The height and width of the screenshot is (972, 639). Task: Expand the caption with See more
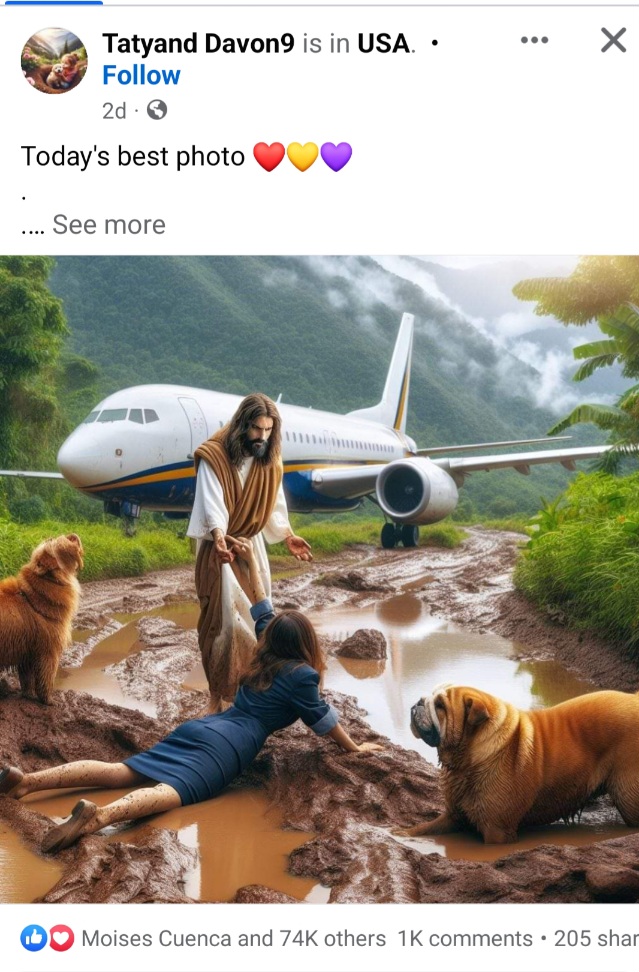pos(108,225)
